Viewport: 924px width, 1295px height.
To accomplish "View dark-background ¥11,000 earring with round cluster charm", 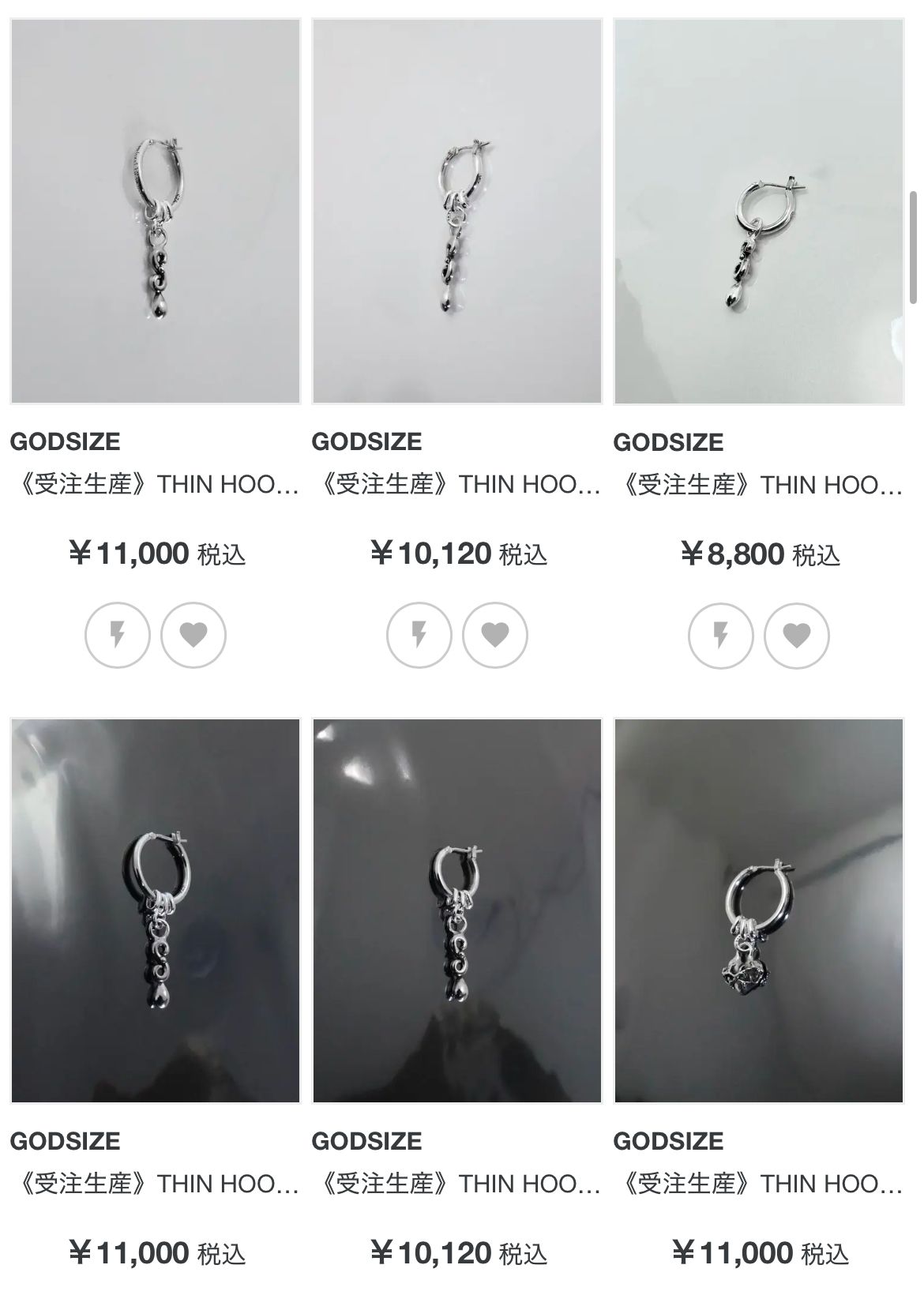I will [x=758, y=910].
